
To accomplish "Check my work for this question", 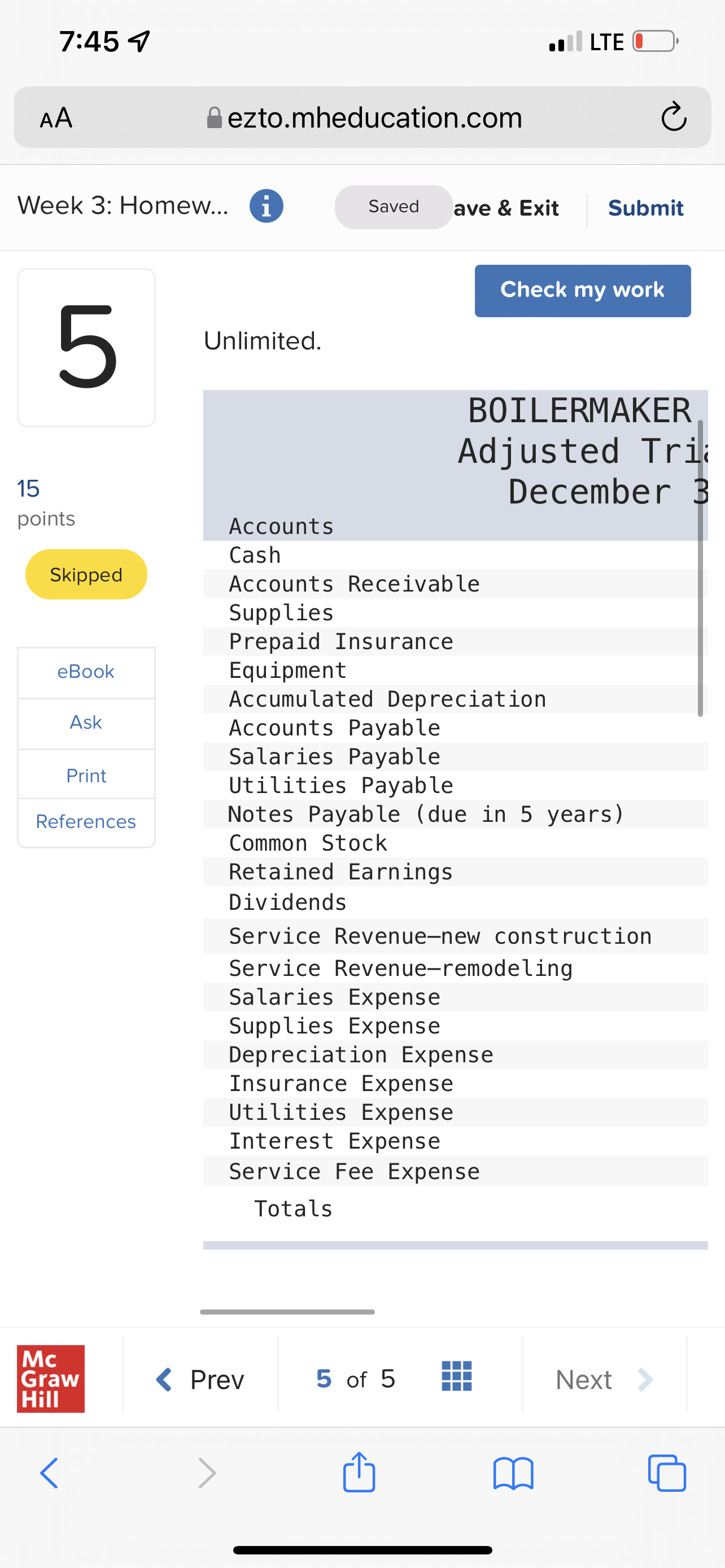I will (x=582, y=290).
